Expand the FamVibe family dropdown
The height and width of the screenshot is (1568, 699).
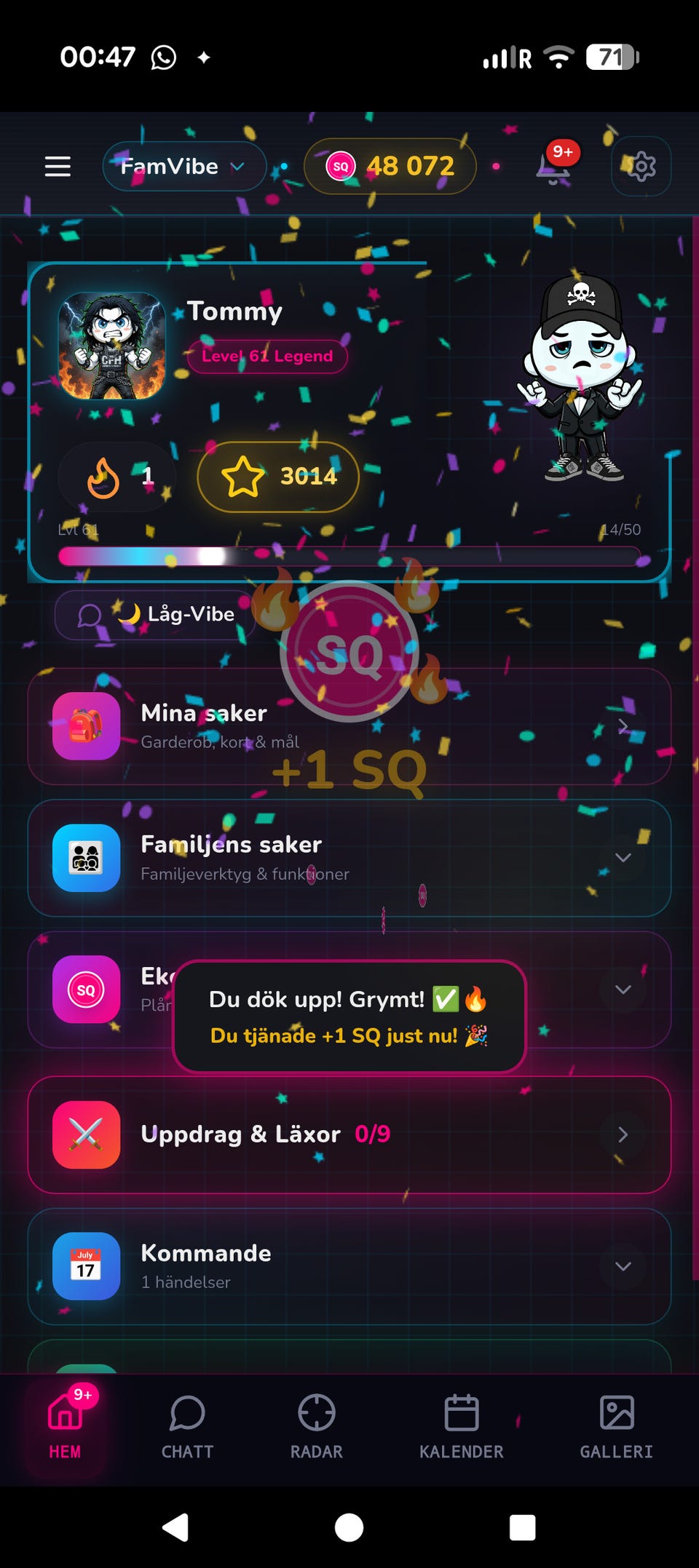pos(184,167)
